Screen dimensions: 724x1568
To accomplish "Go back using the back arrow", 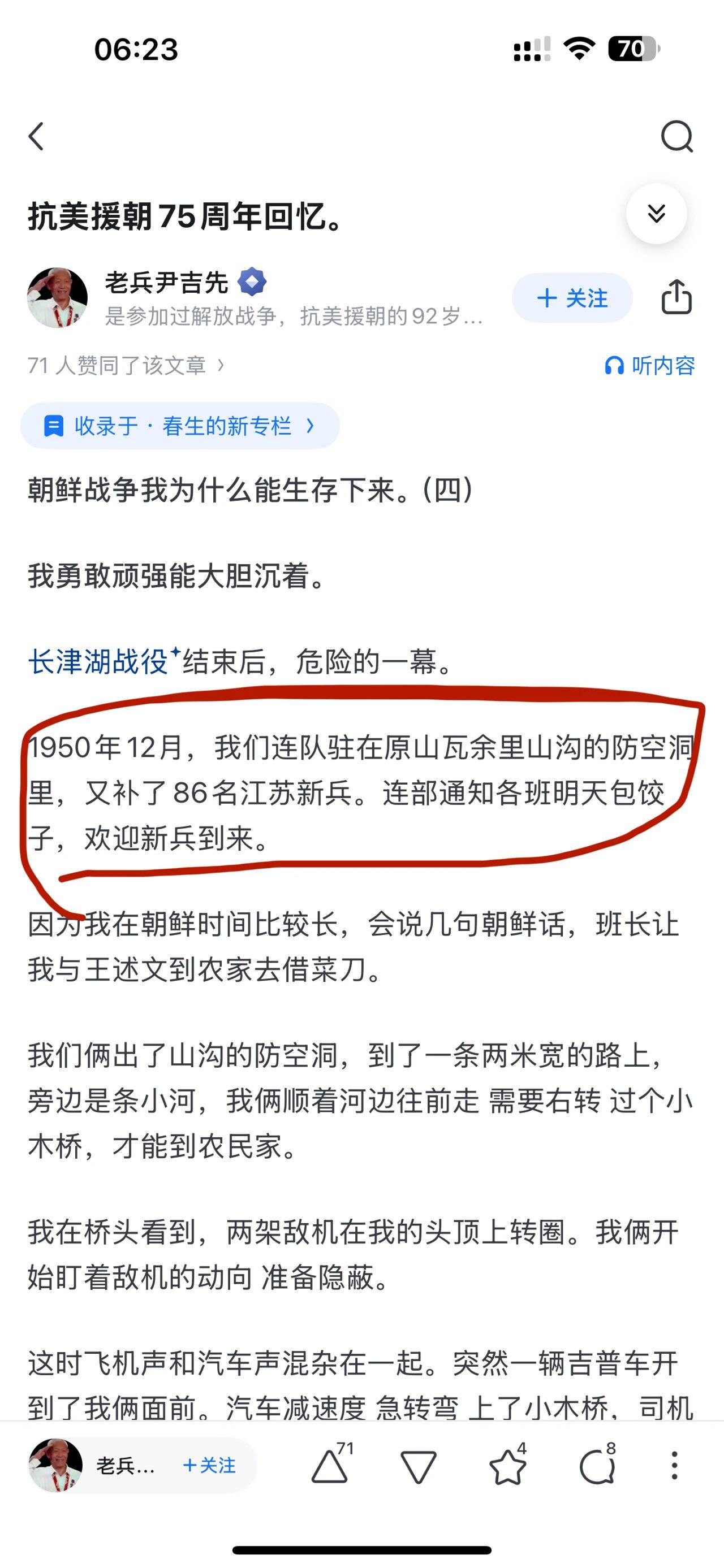I will tap(37, 136).
